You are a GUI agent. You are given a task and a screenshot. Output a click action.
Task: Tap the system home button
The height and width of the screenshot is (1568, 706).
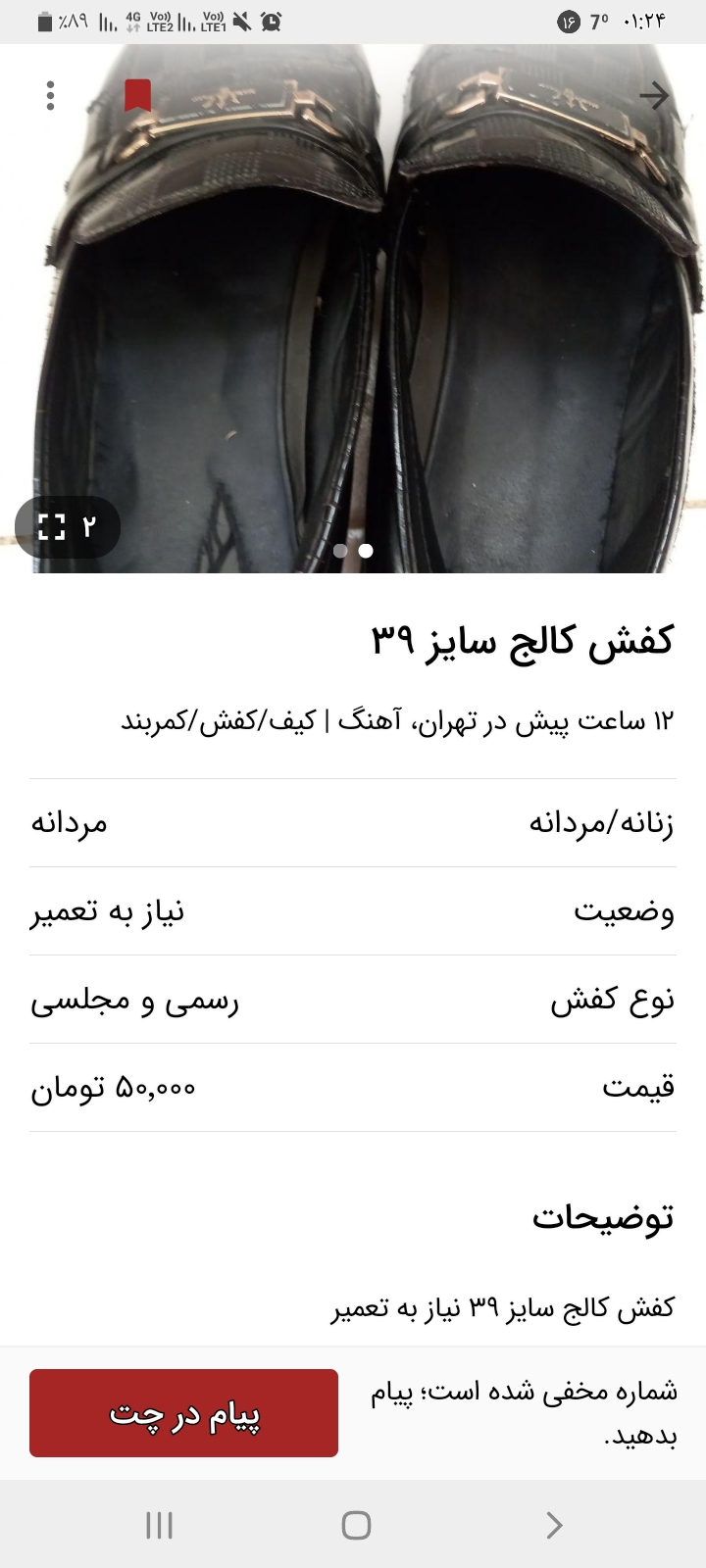[x=355, y=1525]
